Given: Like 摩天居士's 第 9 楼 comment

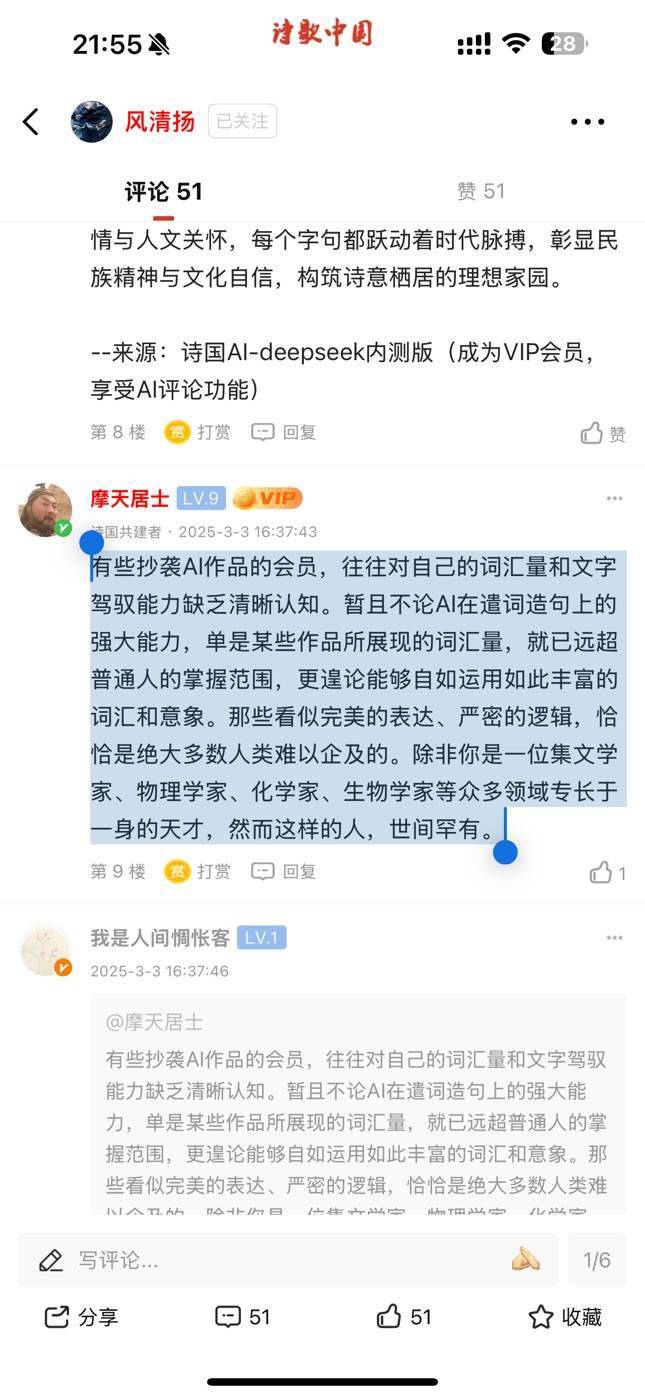Looking at the screenshot, I should (x=606, y=872).
